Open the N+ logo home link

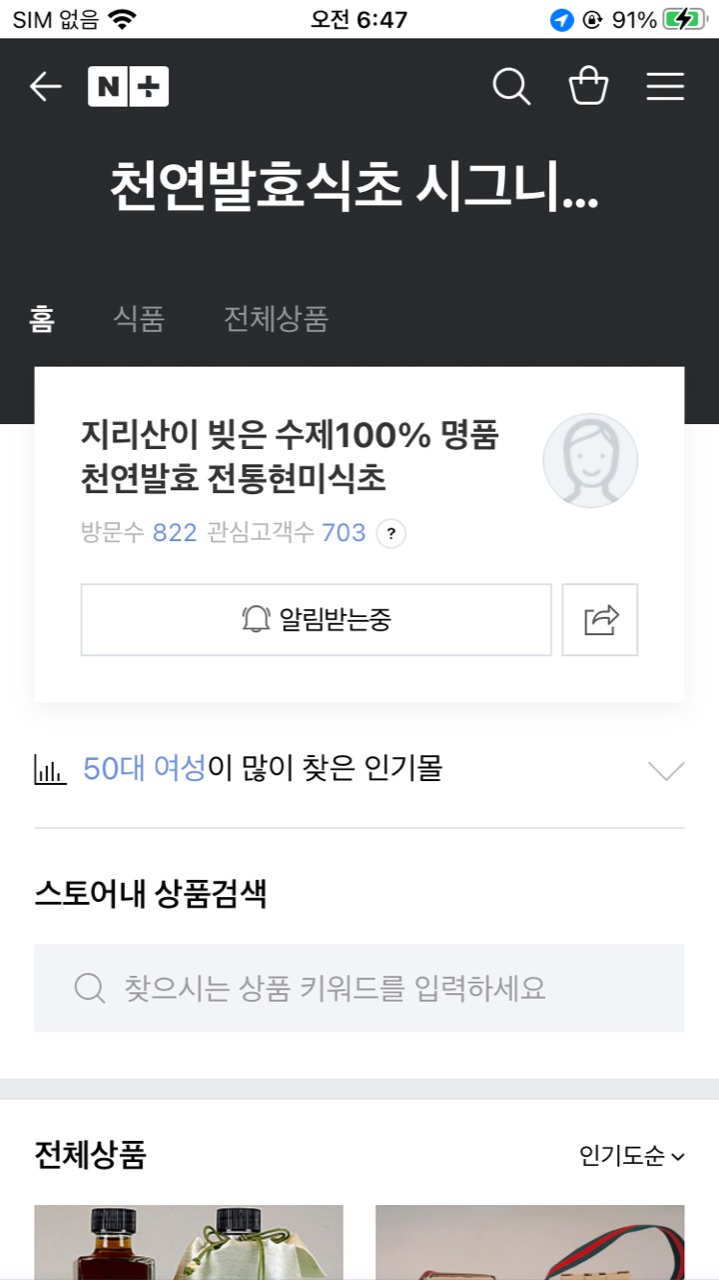[128, 87]
